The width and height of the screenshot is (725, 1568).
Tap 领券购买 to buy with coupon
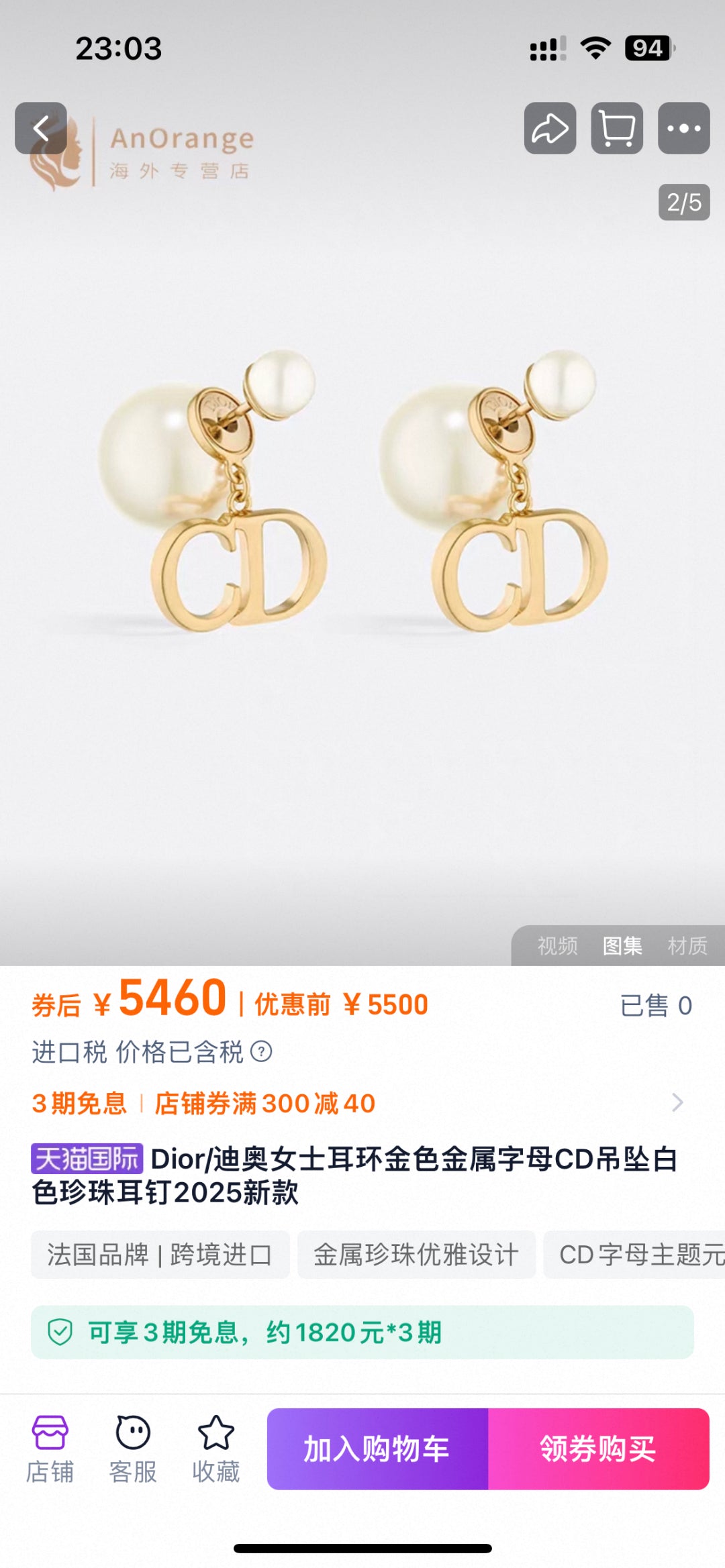tap(599, 1449)
